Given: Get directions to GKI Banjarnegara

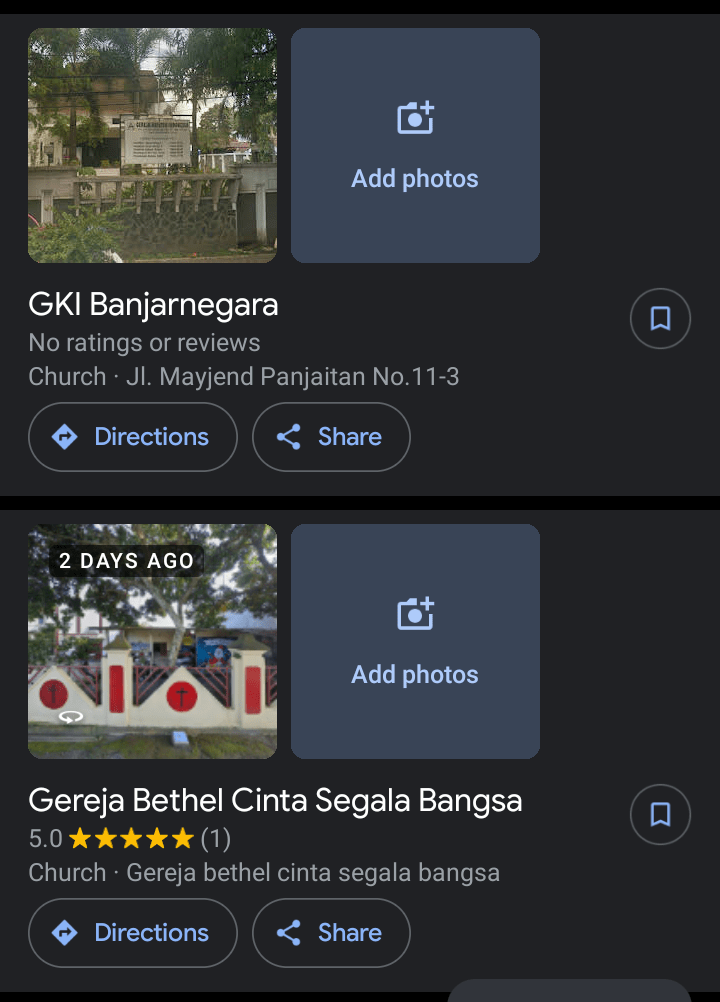Looking at the screenshot, I should tap(133, 437).
